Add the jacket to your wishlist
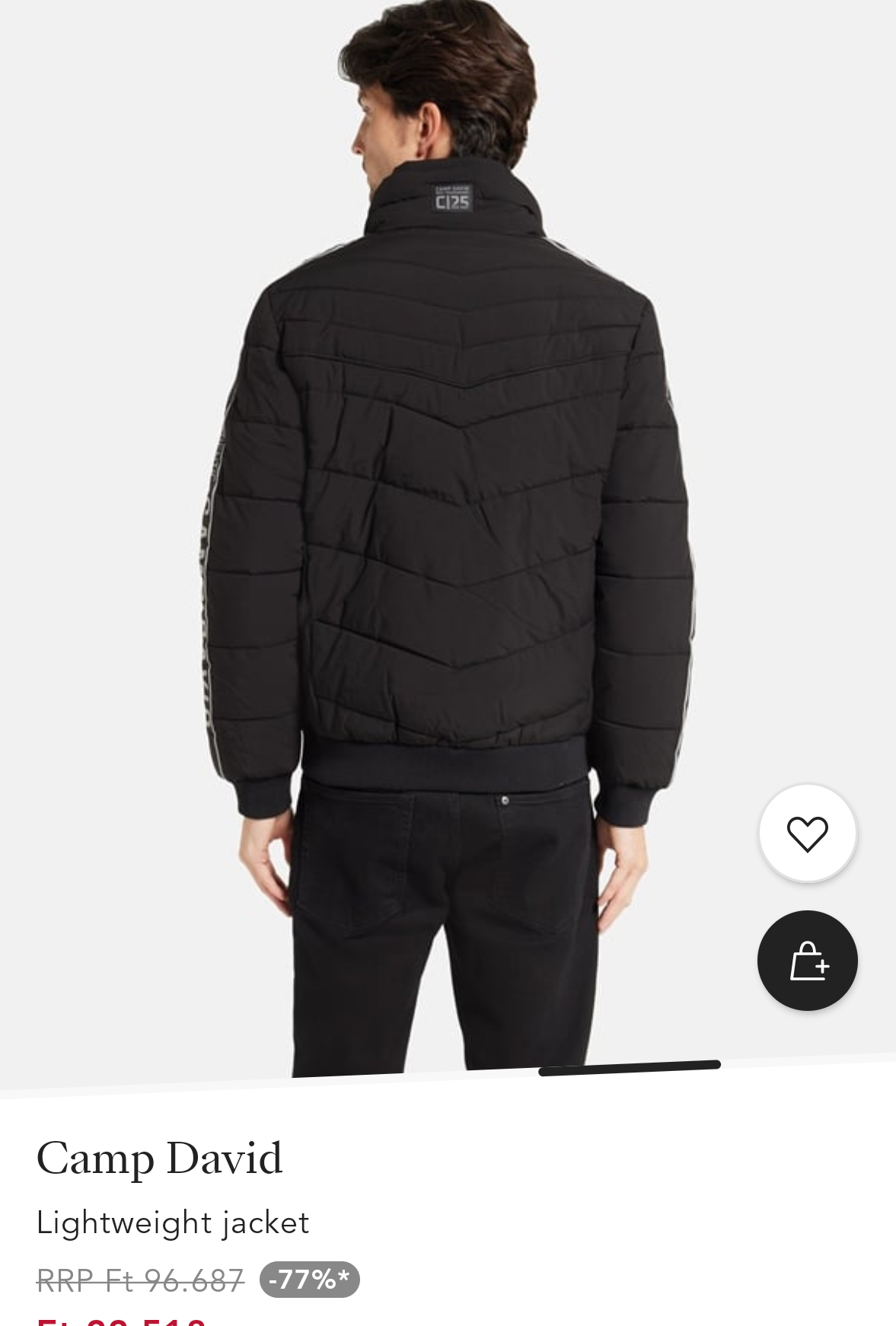The height and width of the screenshot is (1326, 896). (807, 834)
